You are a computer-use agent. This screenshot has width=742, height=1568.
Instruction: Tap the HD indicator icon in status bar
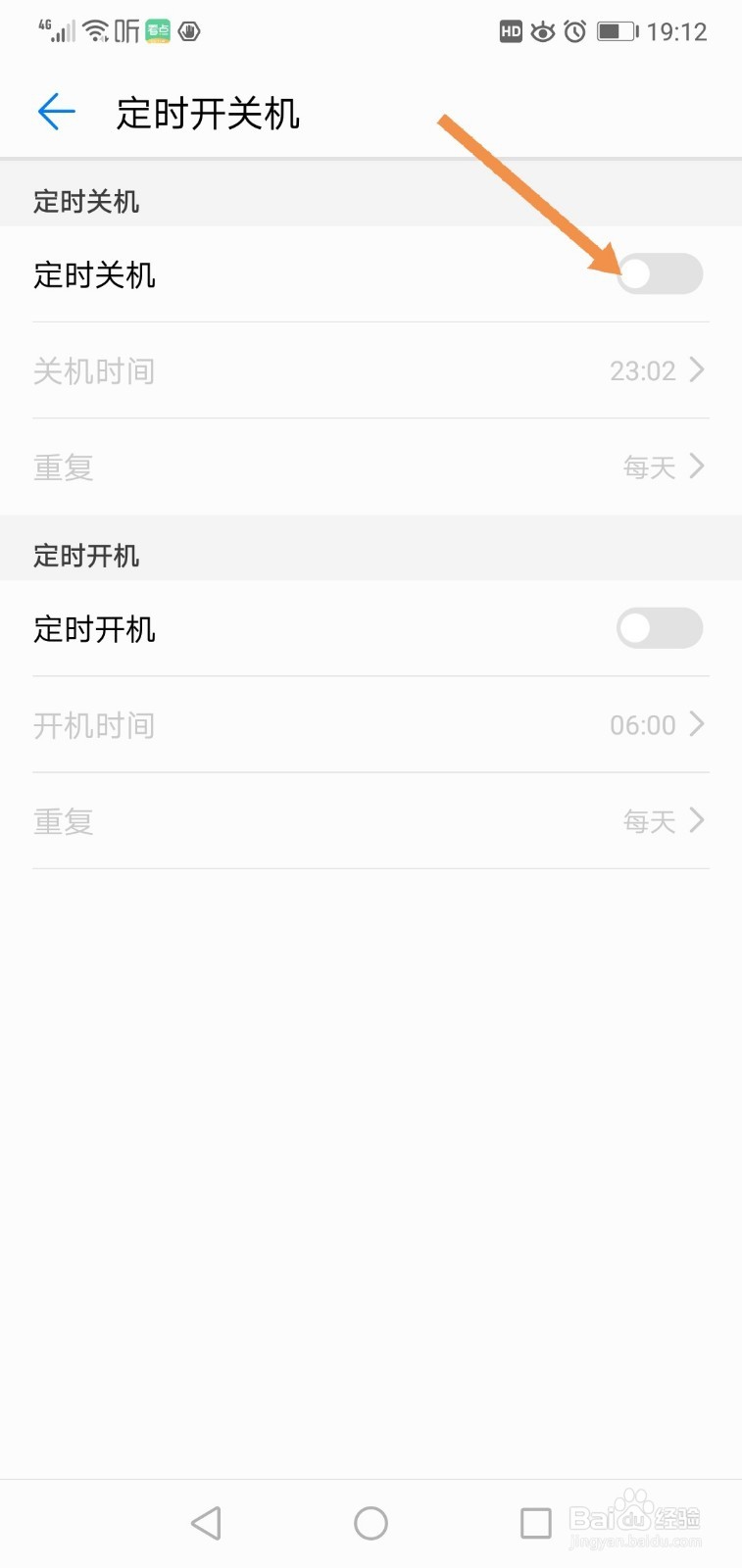coord(510,31)
